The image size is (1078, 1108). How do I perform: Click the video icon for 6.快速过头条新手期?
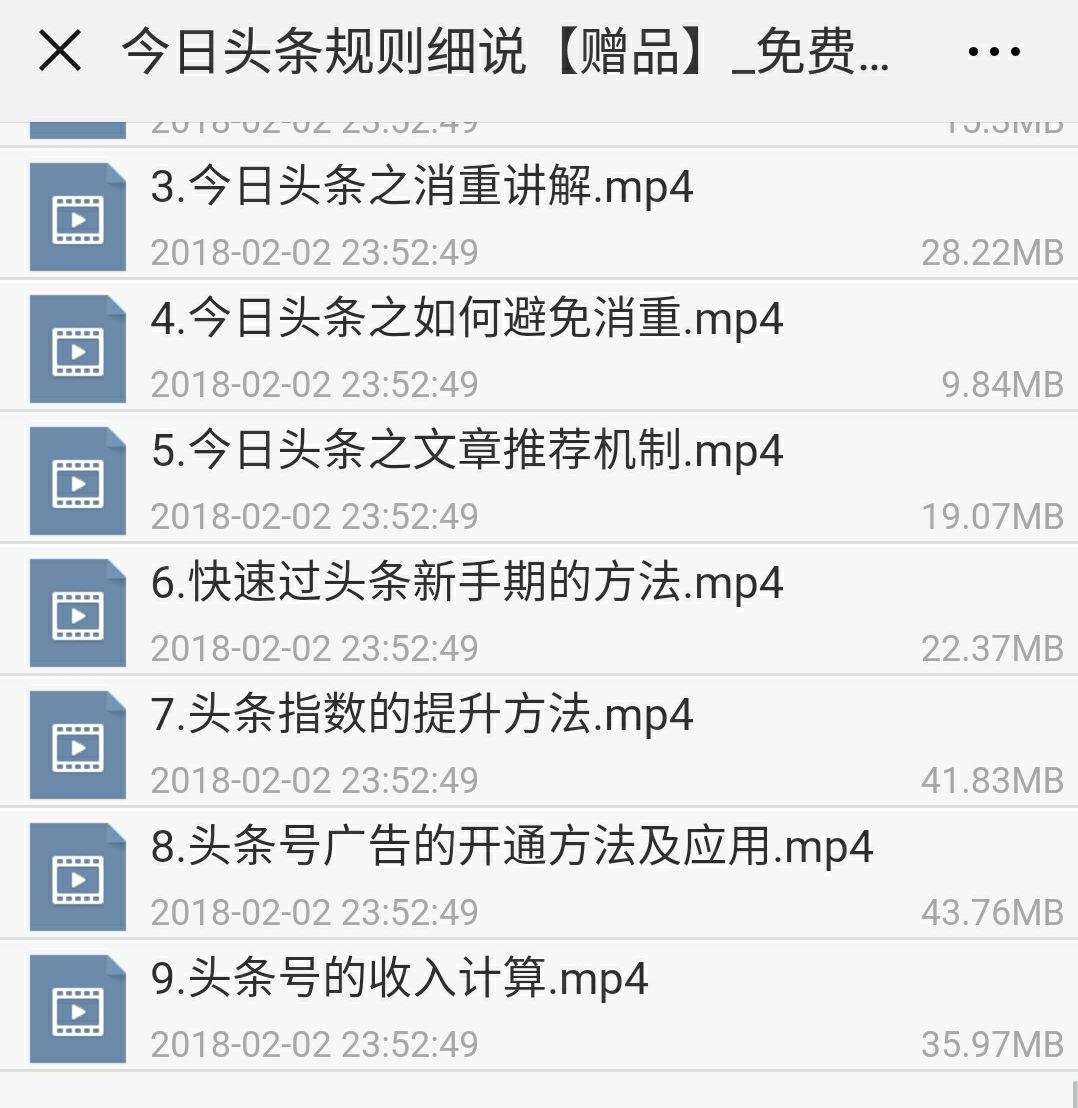coord(76,611)
